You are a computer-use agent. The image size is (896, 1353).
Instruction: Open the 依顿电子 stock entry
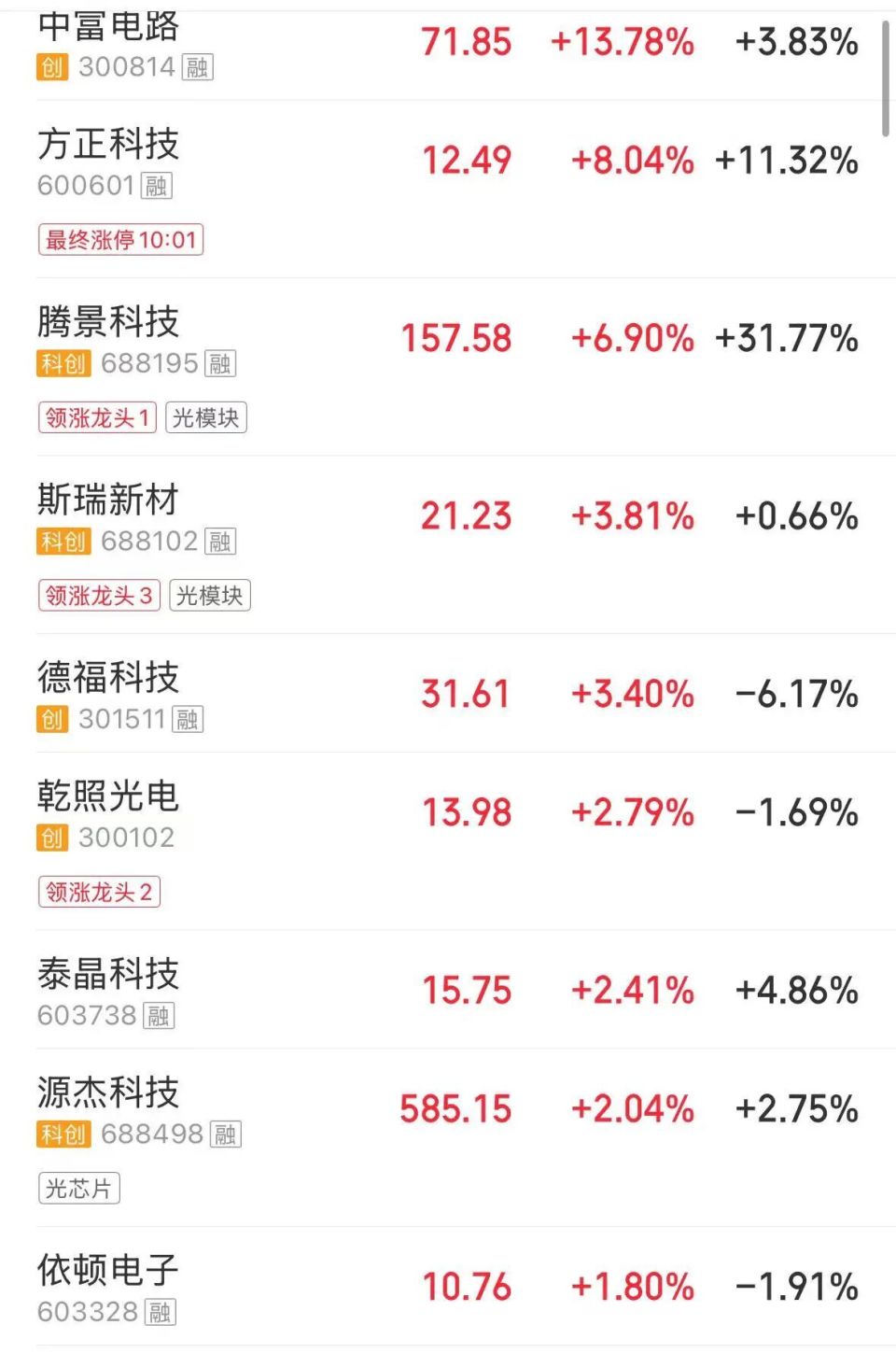(107, 1272)
